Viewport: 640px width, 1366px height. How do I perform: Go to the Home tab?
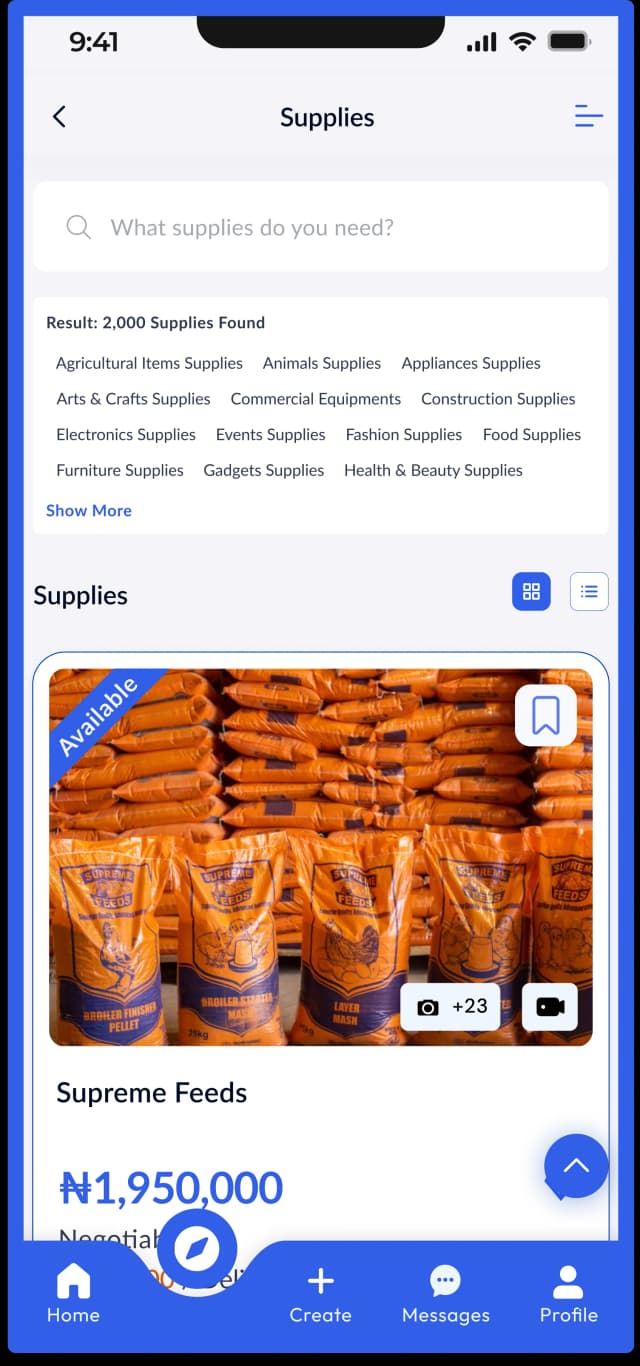pos(73,1292)
